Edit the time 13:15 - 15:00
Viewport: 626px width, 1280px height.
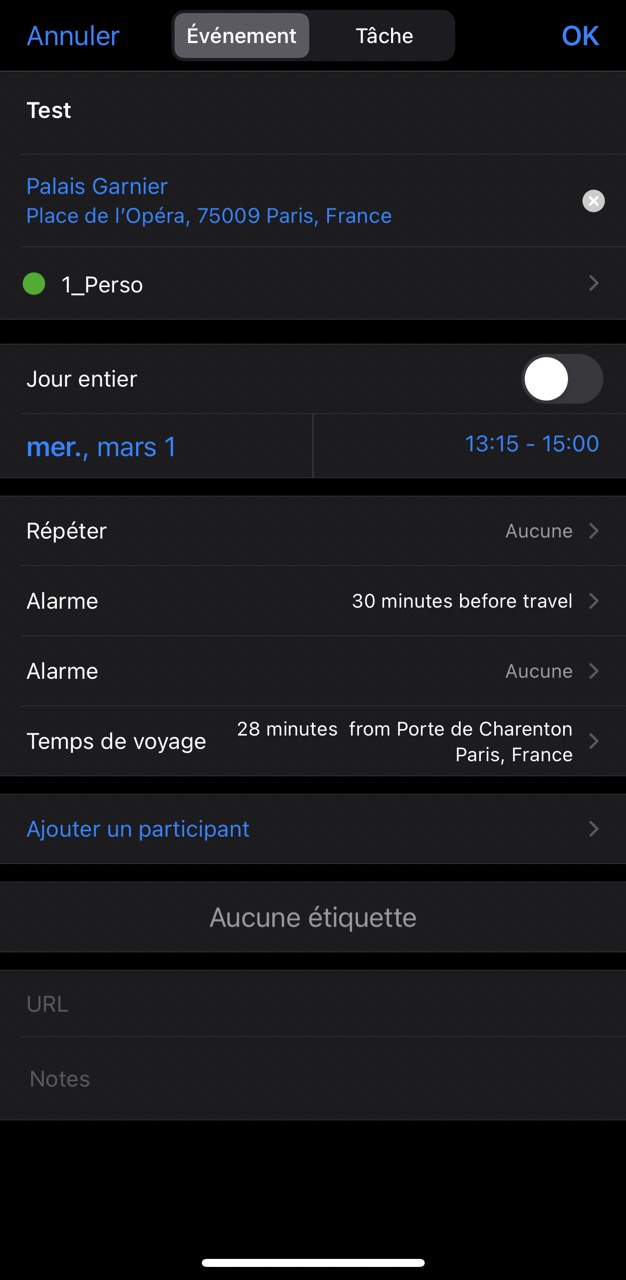[x=531, y=444]
